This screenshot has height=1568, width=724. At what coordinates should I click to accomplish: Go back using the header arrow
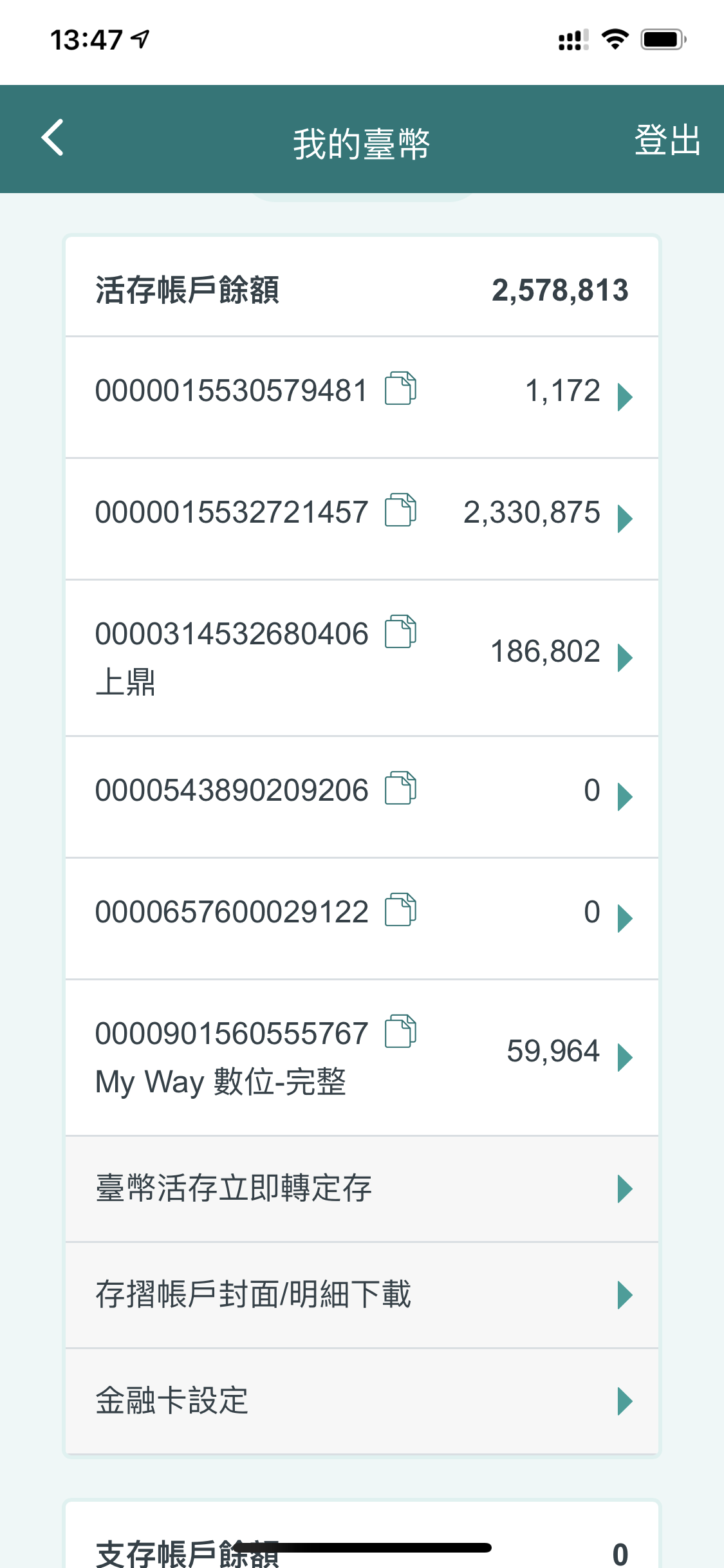53,138
